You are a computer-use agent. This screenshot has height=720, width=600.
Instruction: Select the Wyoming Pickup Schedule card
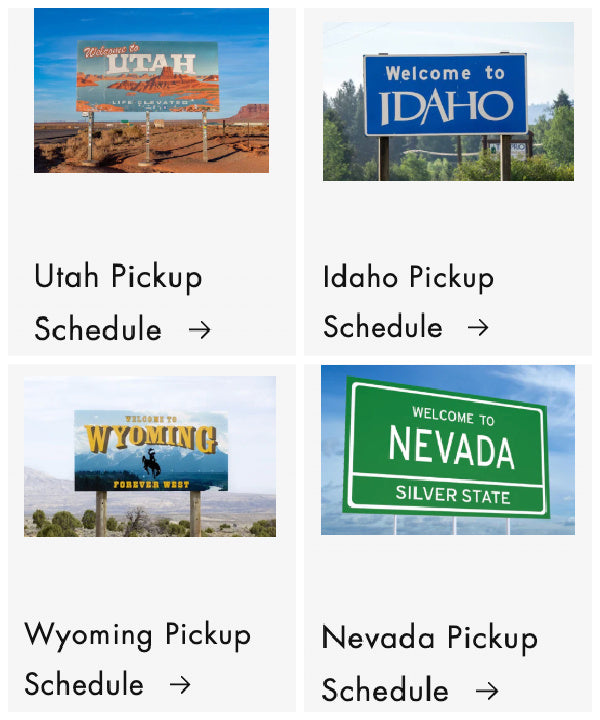click(137, 659)
